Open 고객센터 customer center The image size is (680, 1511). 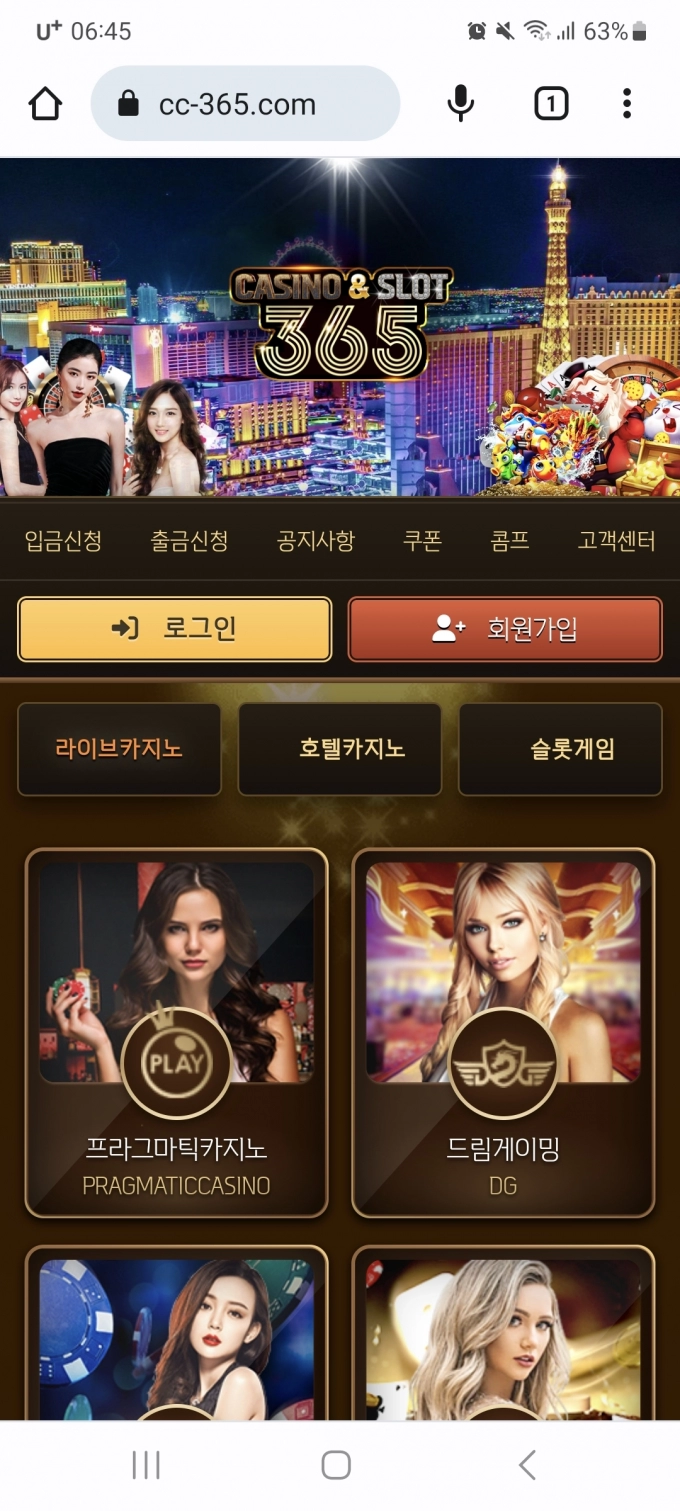click(x=616, y=541)
